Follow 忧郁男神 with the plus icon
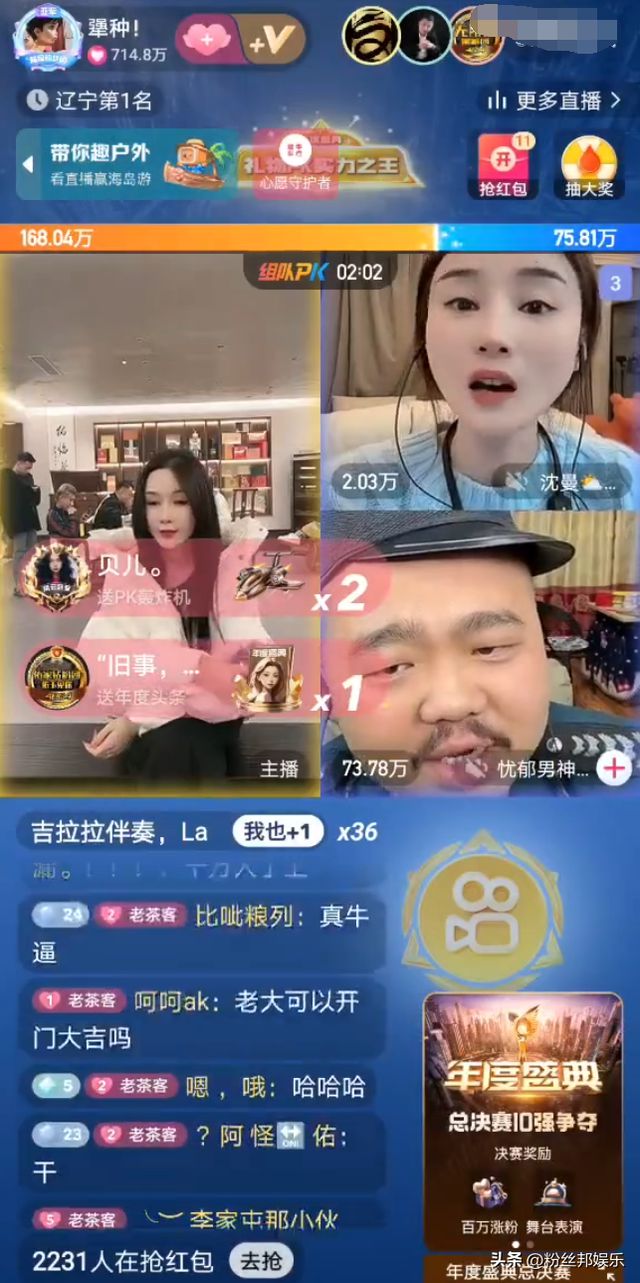Viewport: 640px width, 1283px height. pos(614,768)
